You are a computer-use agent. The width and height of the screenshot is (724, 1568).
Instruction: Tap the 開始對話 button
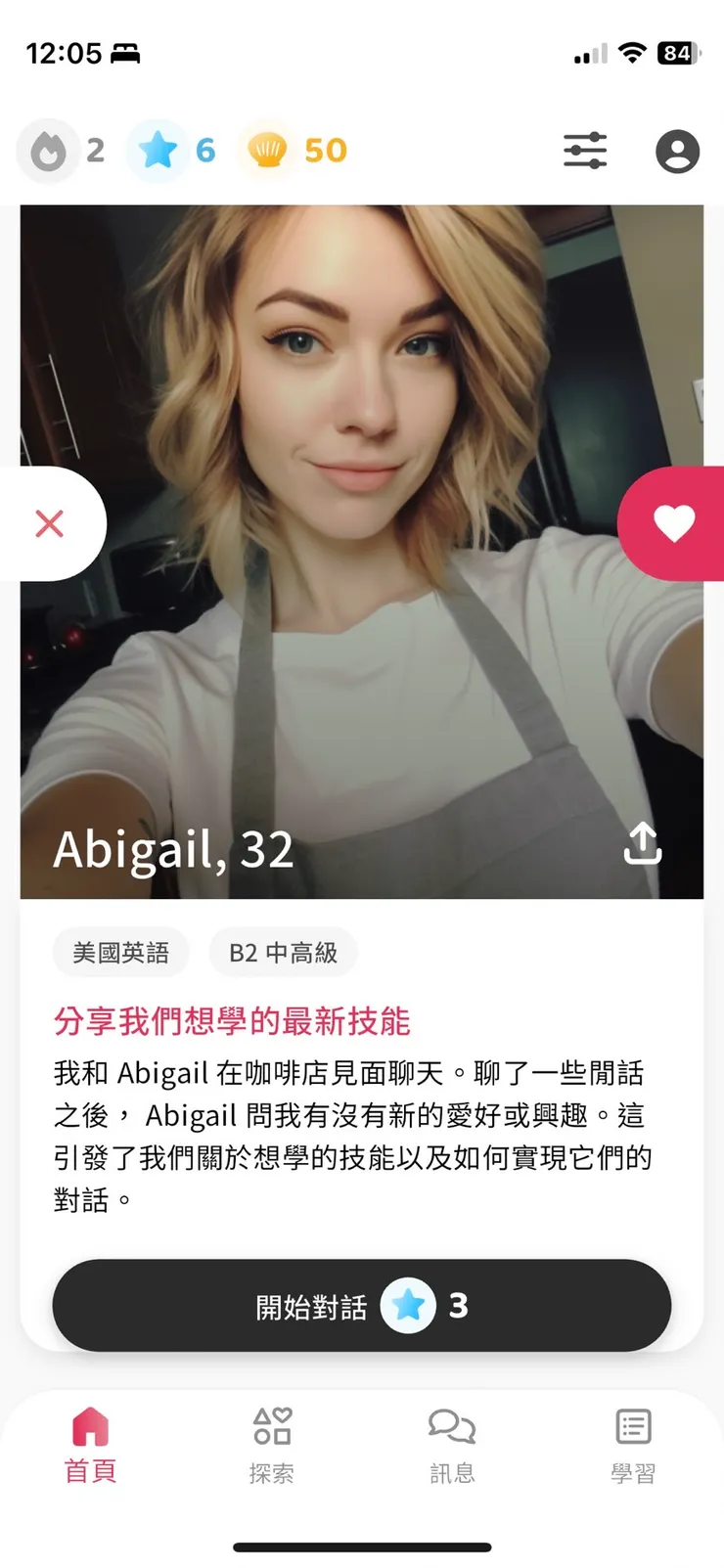[x=361, y=1306]
